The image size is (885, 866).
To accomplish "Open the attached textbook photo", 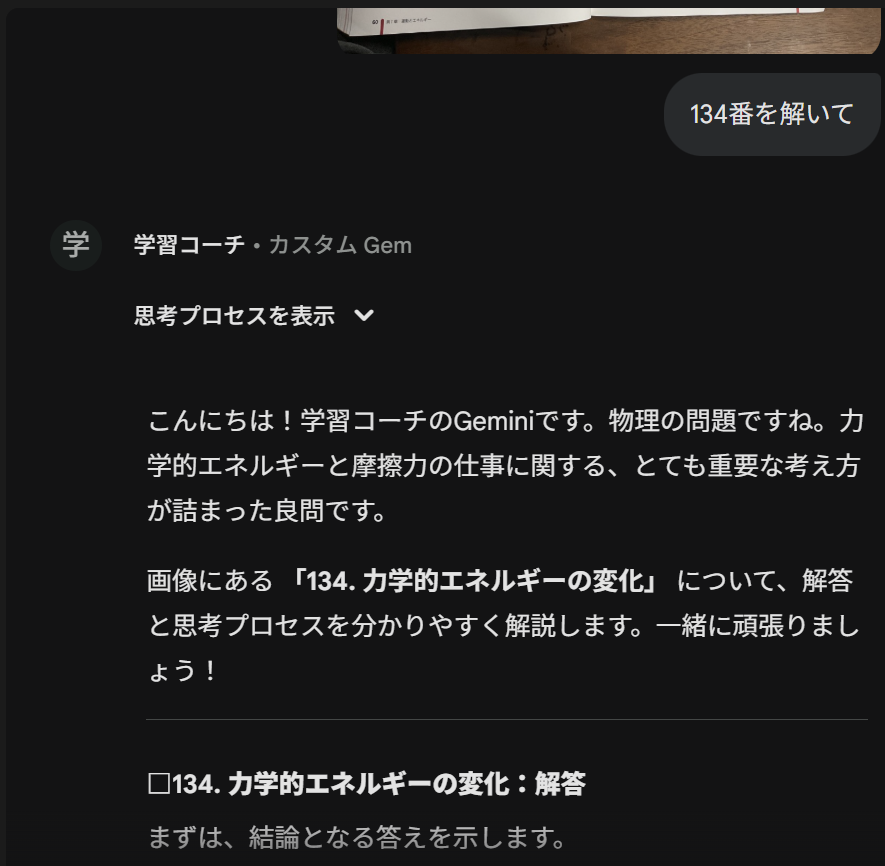I will click(608, 29).
